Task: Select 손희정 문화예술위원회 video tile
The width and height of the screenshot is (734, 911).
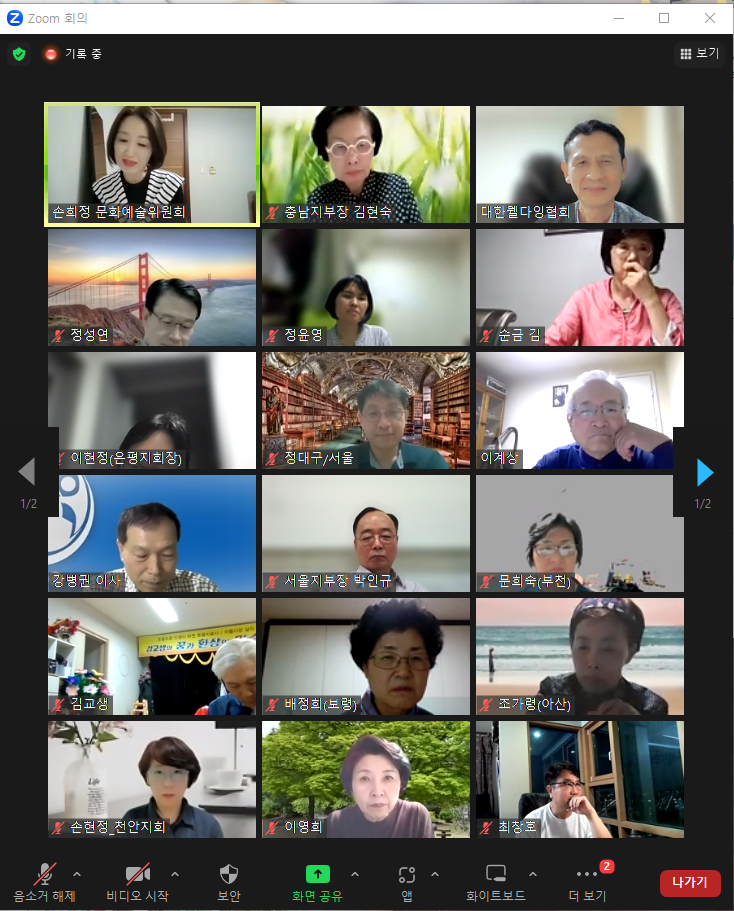Action: 152,163
